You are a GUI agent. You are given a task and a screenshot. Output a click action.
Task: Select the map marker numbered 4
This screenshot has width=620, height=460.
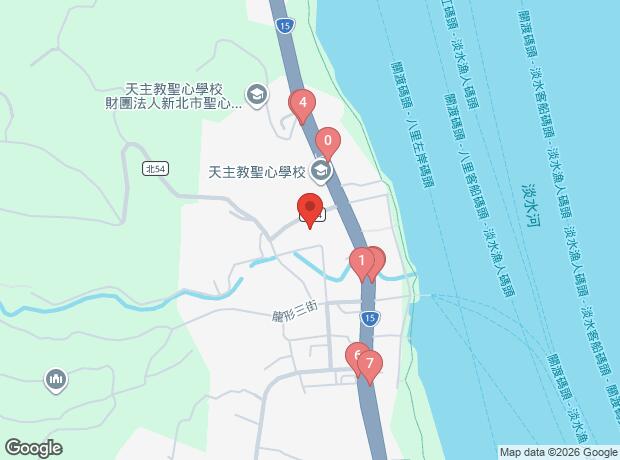[302, 105]
